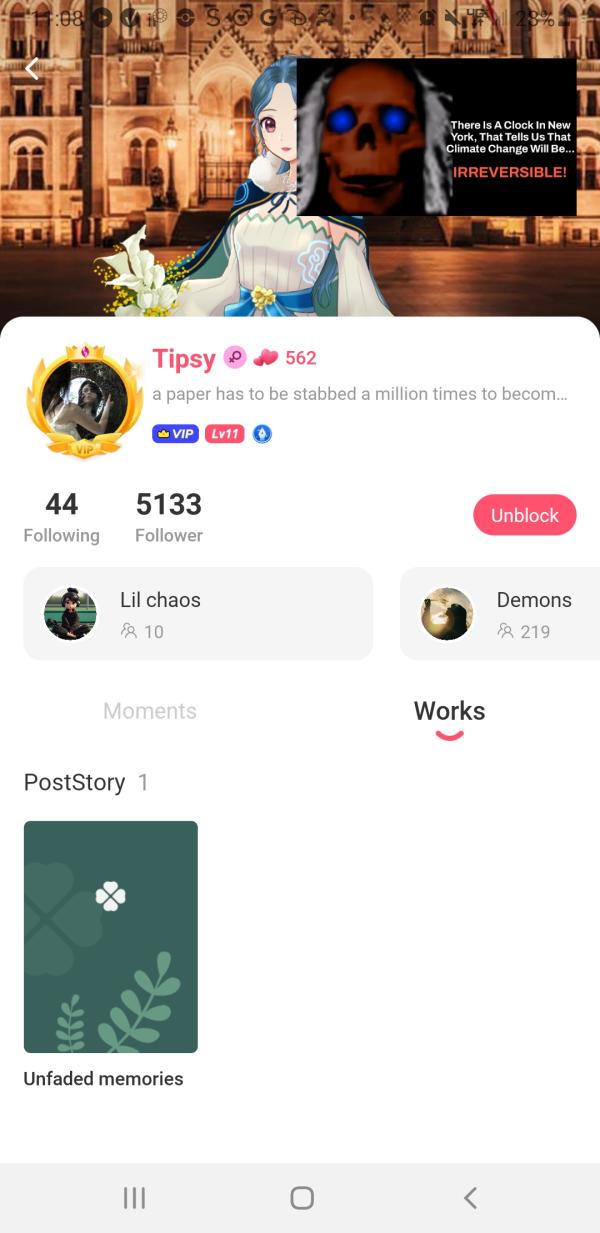The image size is (600, 1233).
Task: Tap the VIP badge
Action: click(175, 434)
